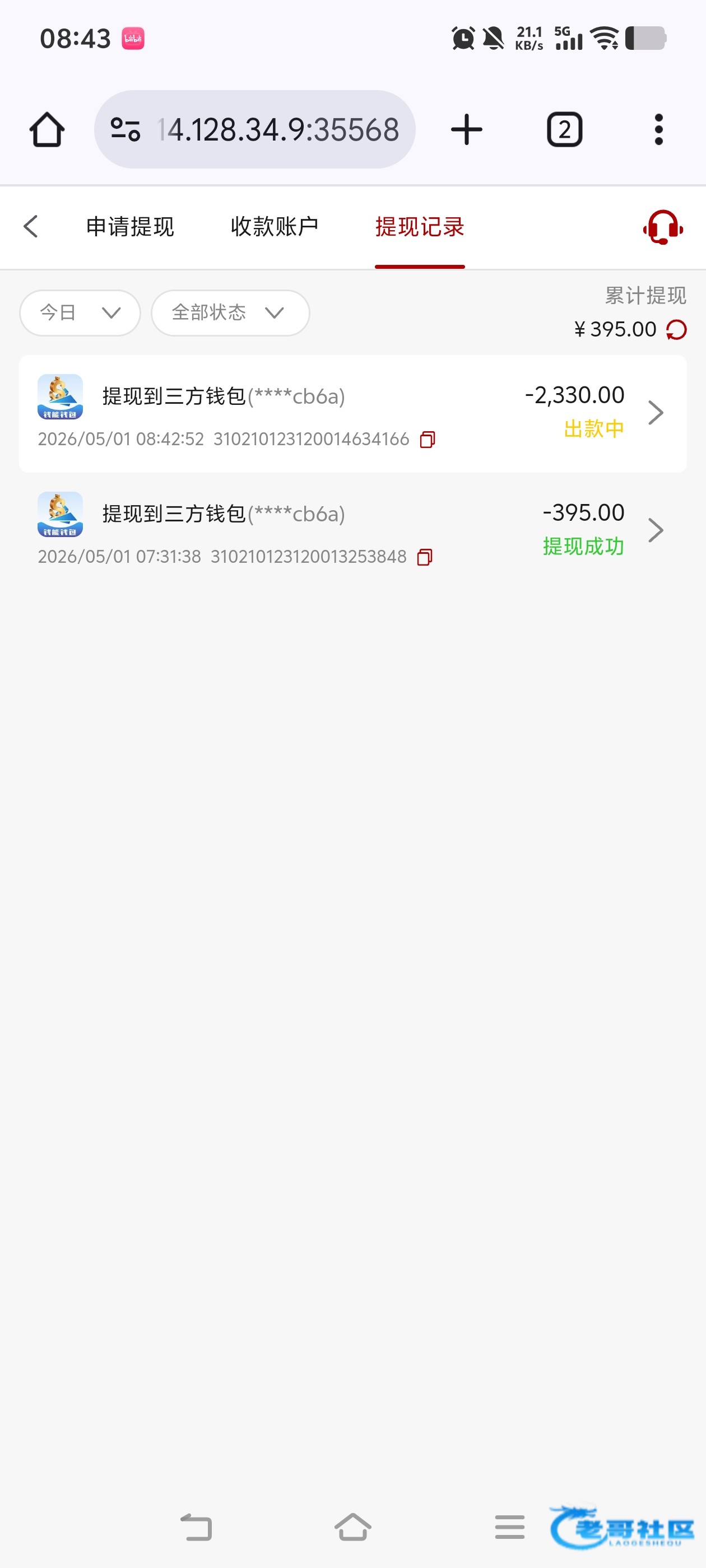Switch to the 申请提现 tab
This screenshot has height=1568, width=706.
point(130,226)
